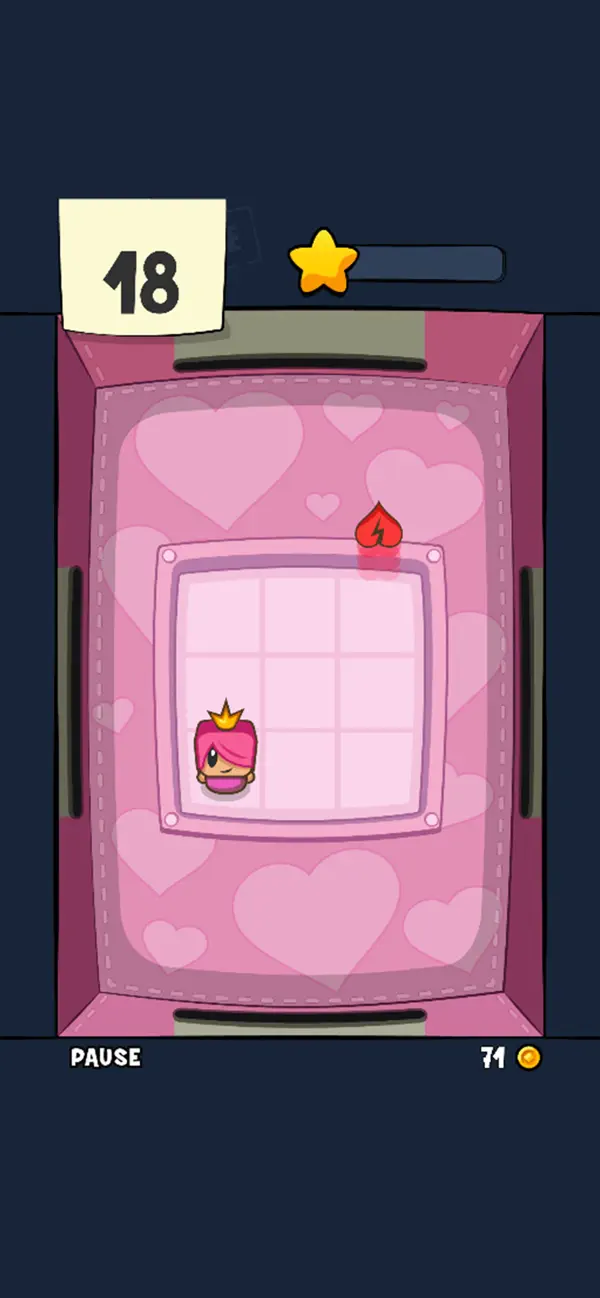Image resolution: width=600 pixels, height=1298 pixels.
Task: Pause the game
Action: point(105,1057)
